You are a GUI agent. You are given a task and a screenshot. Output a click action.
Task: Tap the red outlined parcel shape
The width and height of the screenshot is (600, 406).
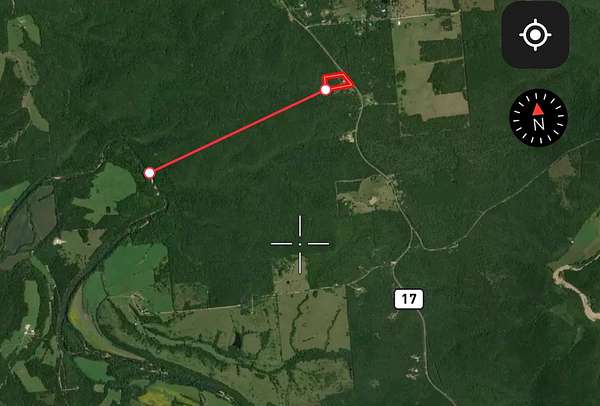[x=339, y=82]
